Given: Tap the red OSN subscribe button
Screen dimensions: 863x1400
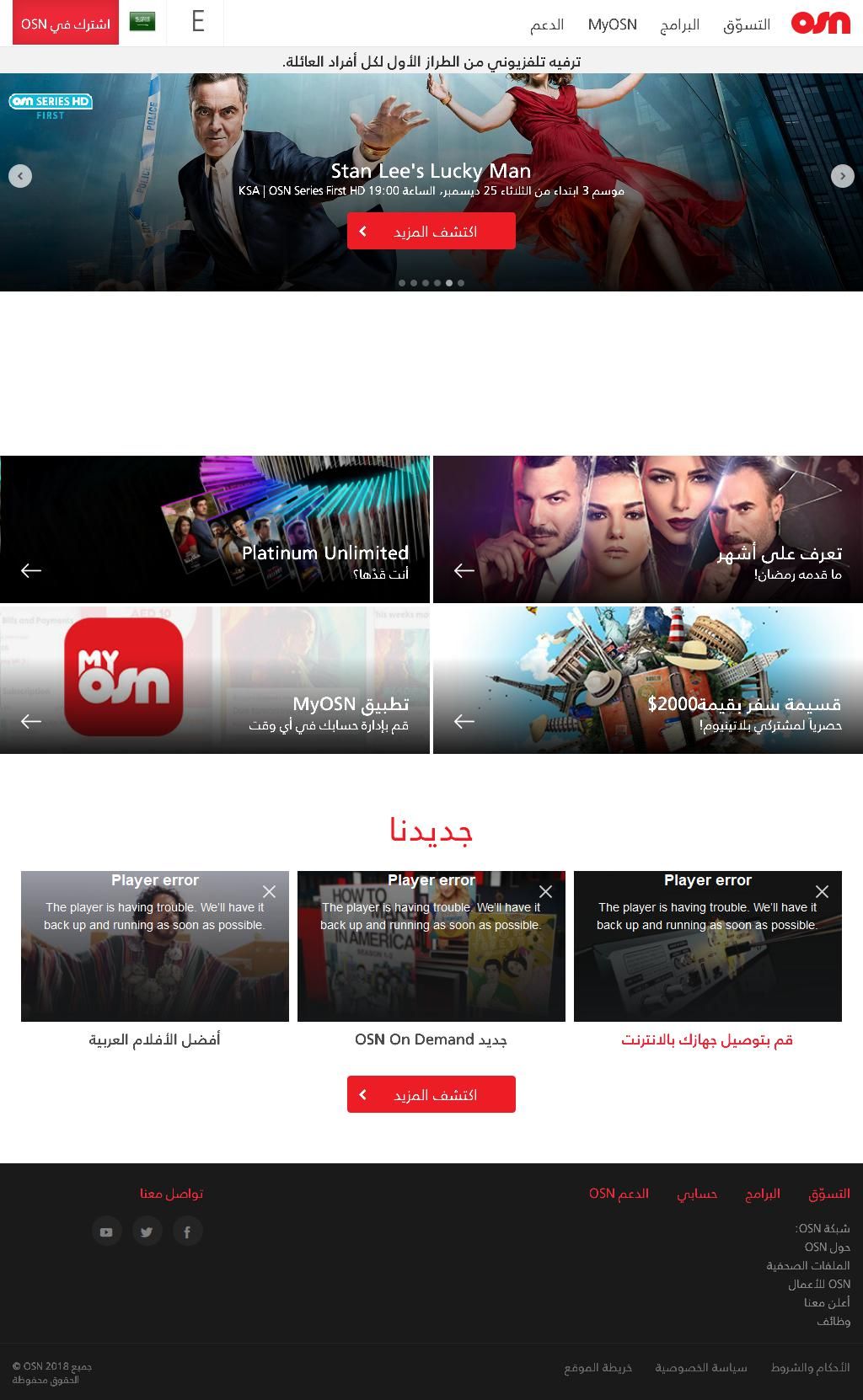Looking at the screenshot, I should [x=67, y=23].
